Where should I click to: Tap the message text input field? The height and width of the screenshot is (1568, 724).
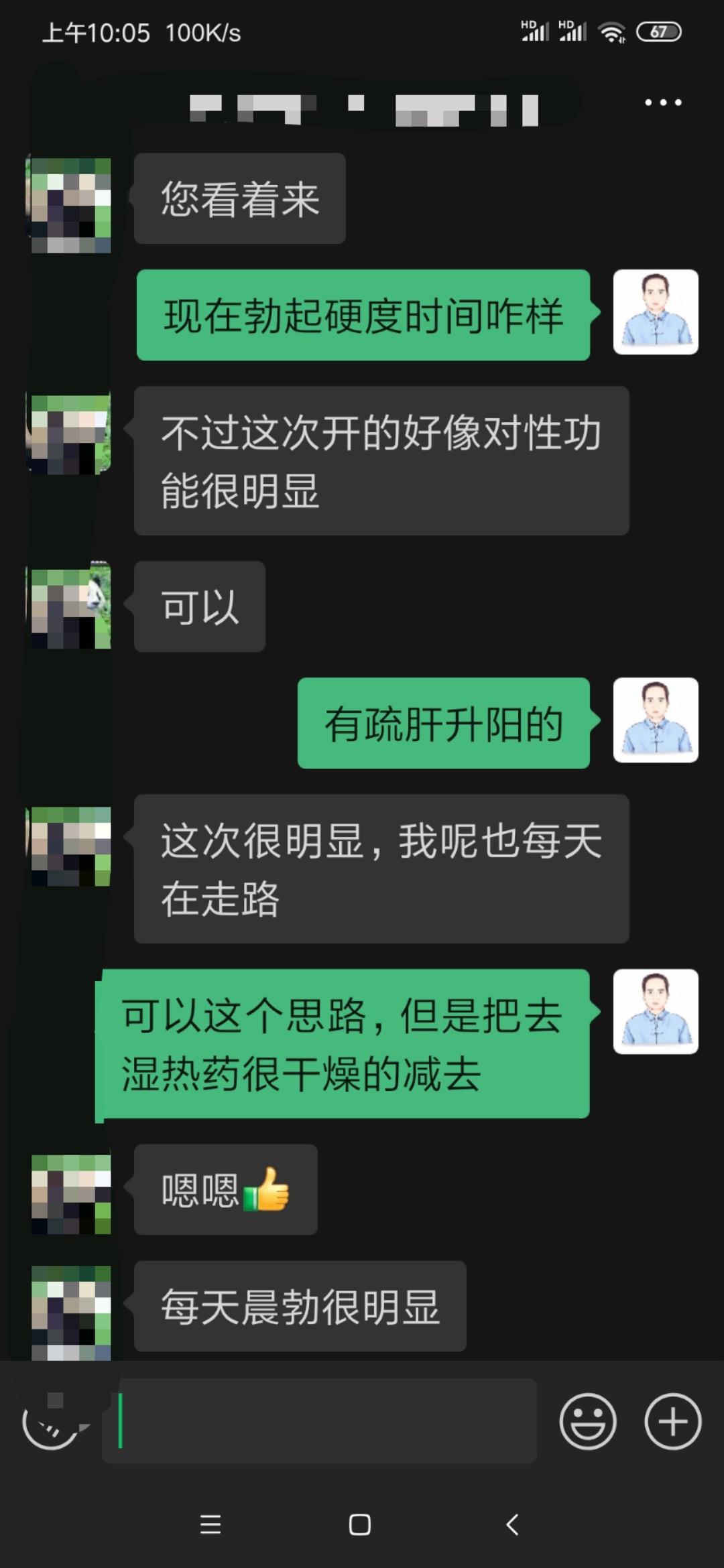click(x=319, y=1421)
